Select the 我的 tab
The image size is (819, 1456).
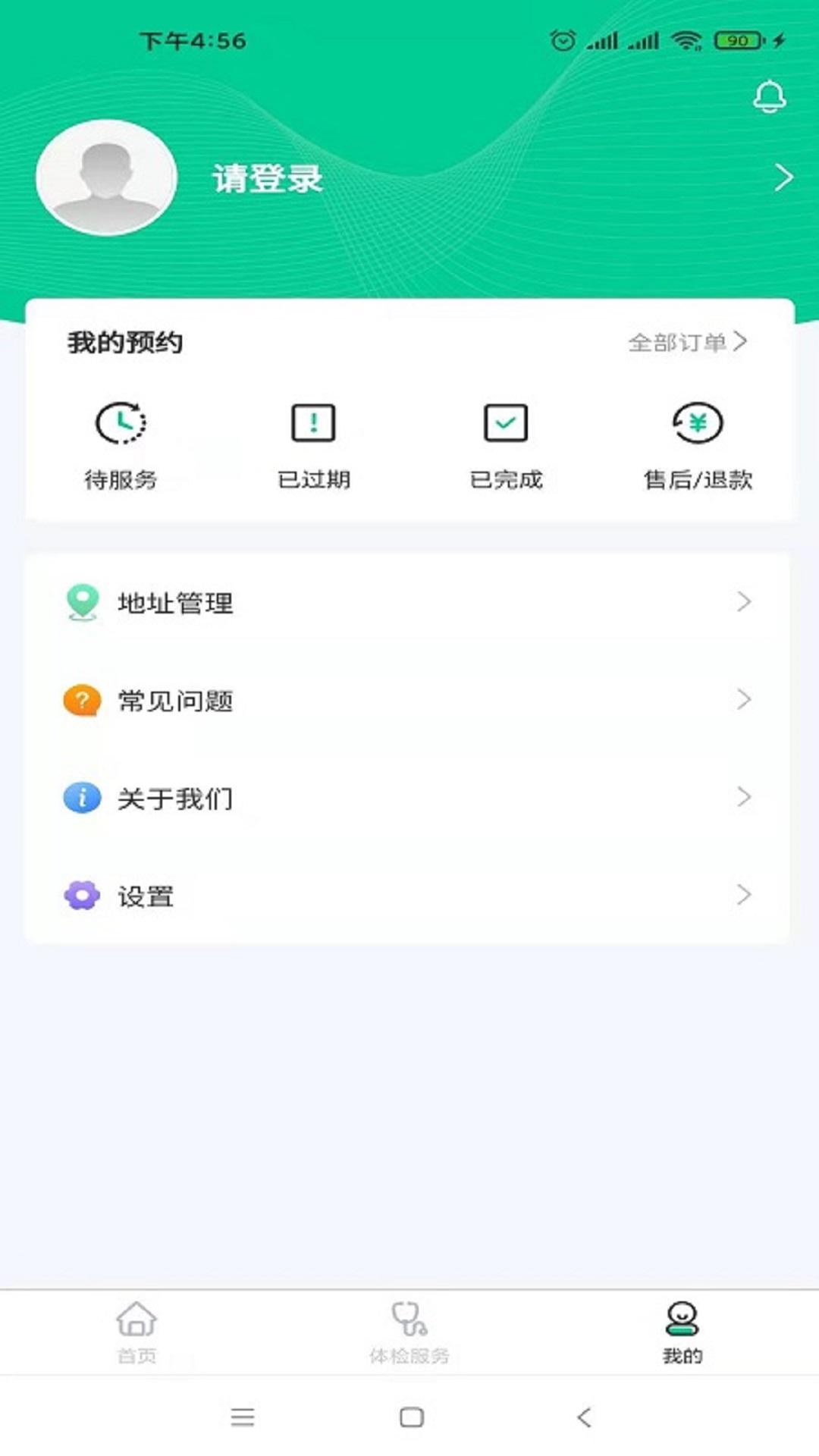coord(682,1332)
